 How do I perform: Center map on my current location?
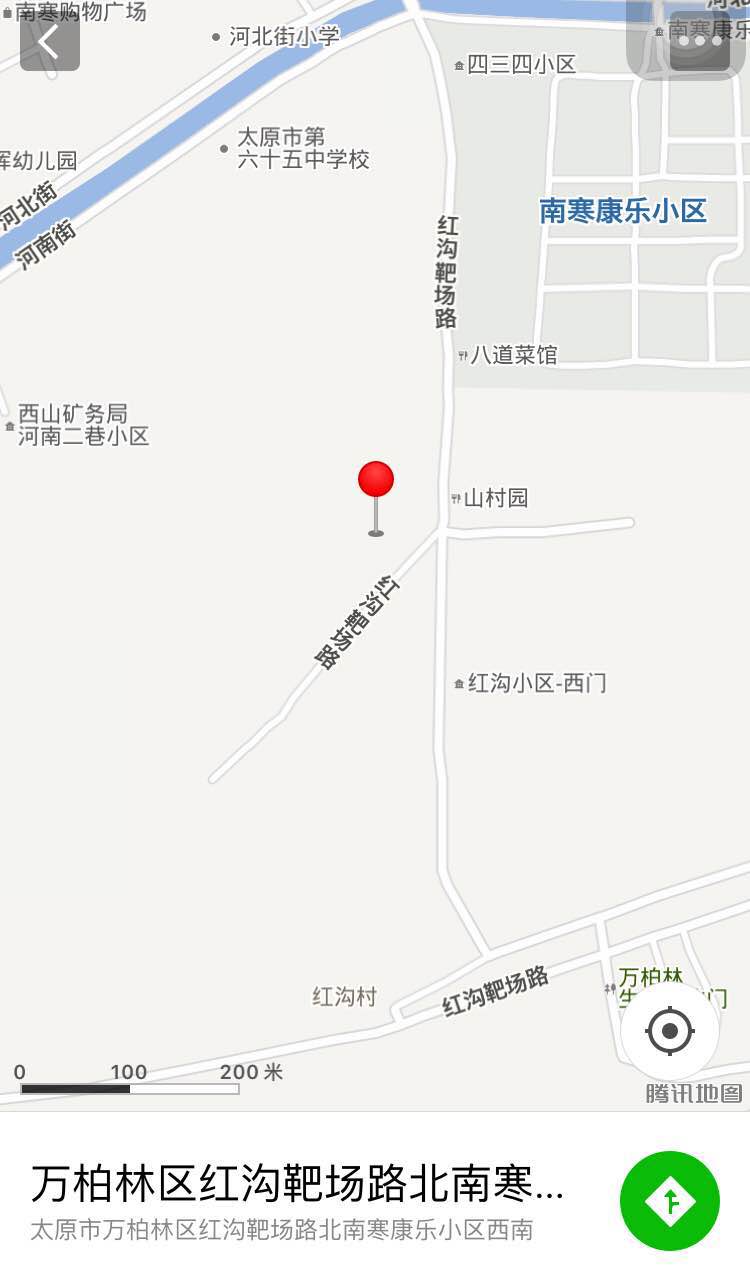pyautogui.click(x=670, y=1031)
